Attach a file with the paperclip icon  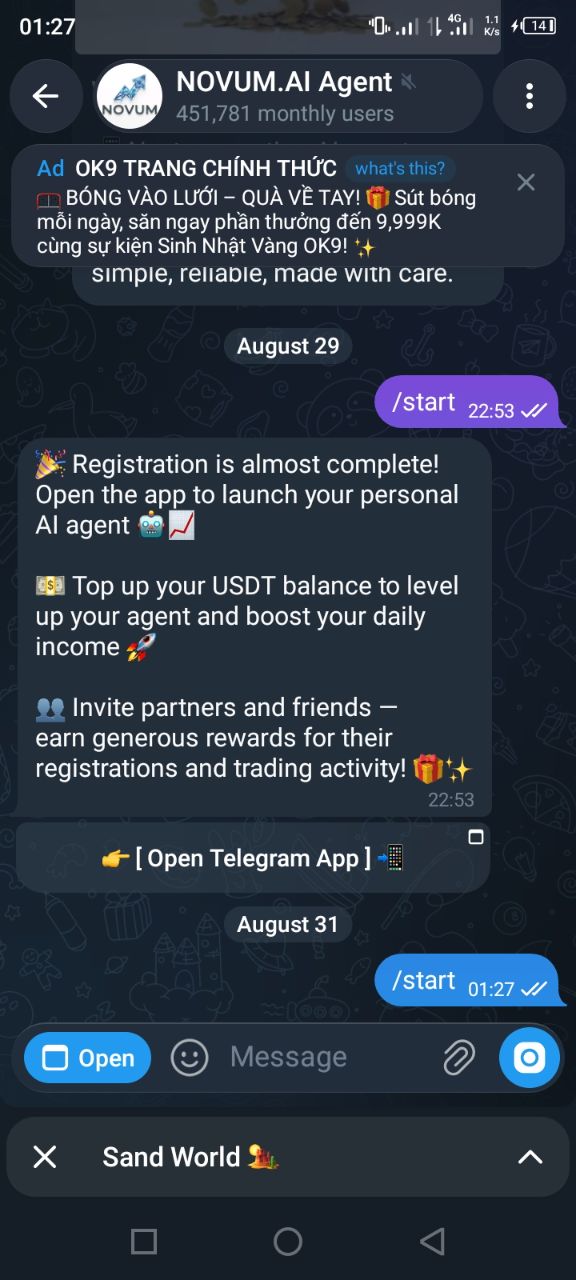[459, 1057]
